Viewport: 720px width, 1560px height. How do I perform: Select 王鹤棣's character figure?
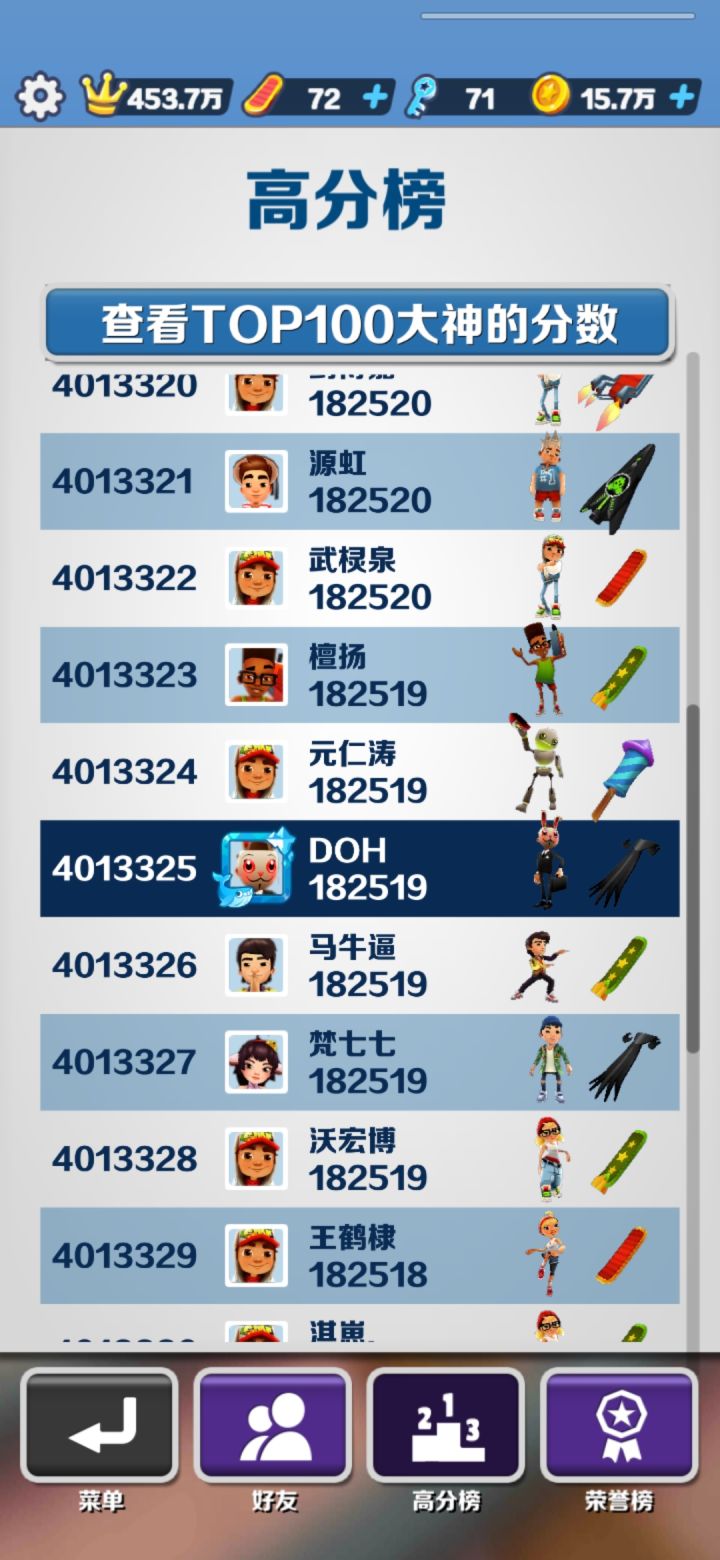coord(546,1255)
